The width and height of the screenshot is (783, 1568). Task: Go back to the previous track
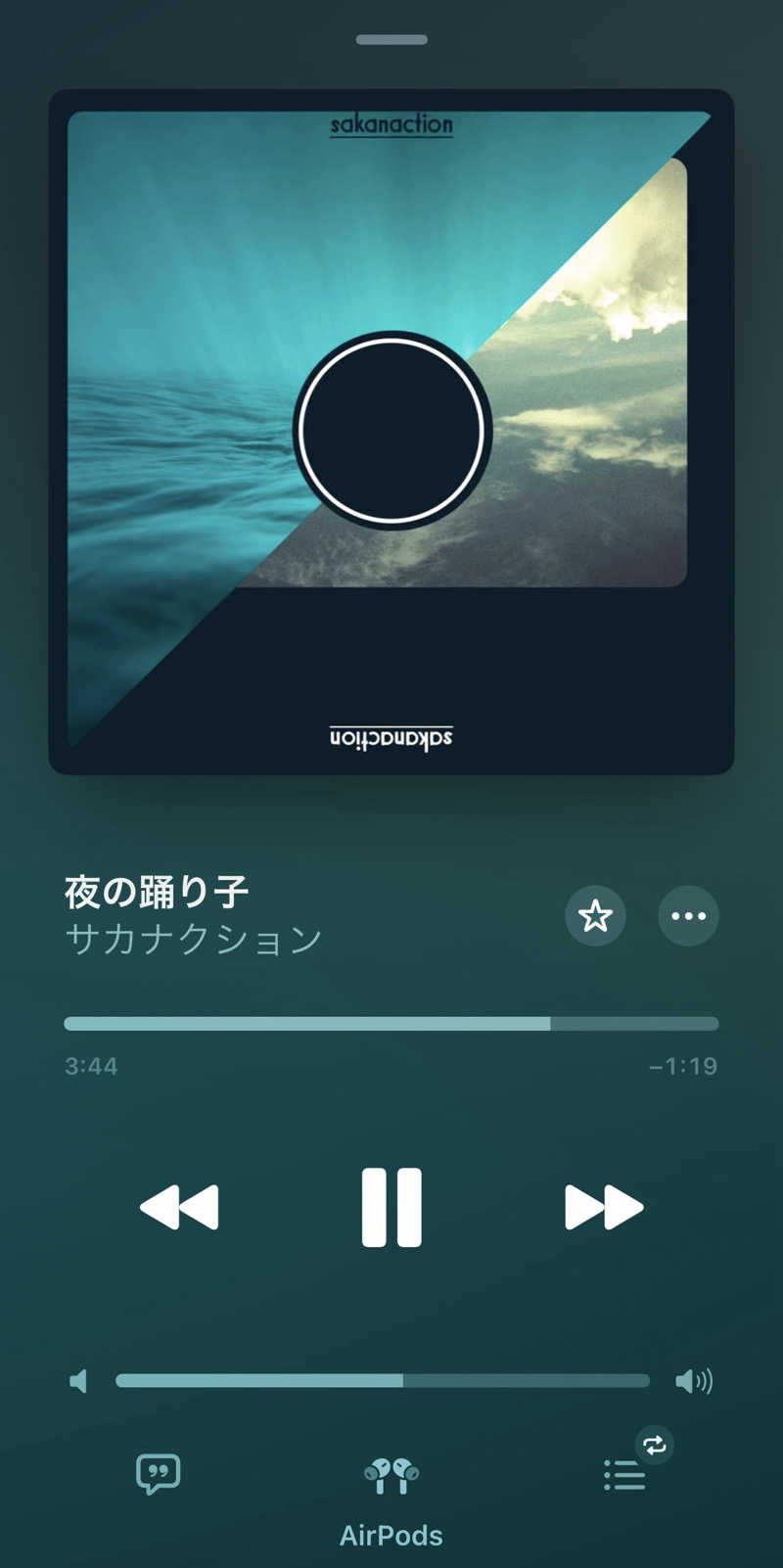(179, 1207)
